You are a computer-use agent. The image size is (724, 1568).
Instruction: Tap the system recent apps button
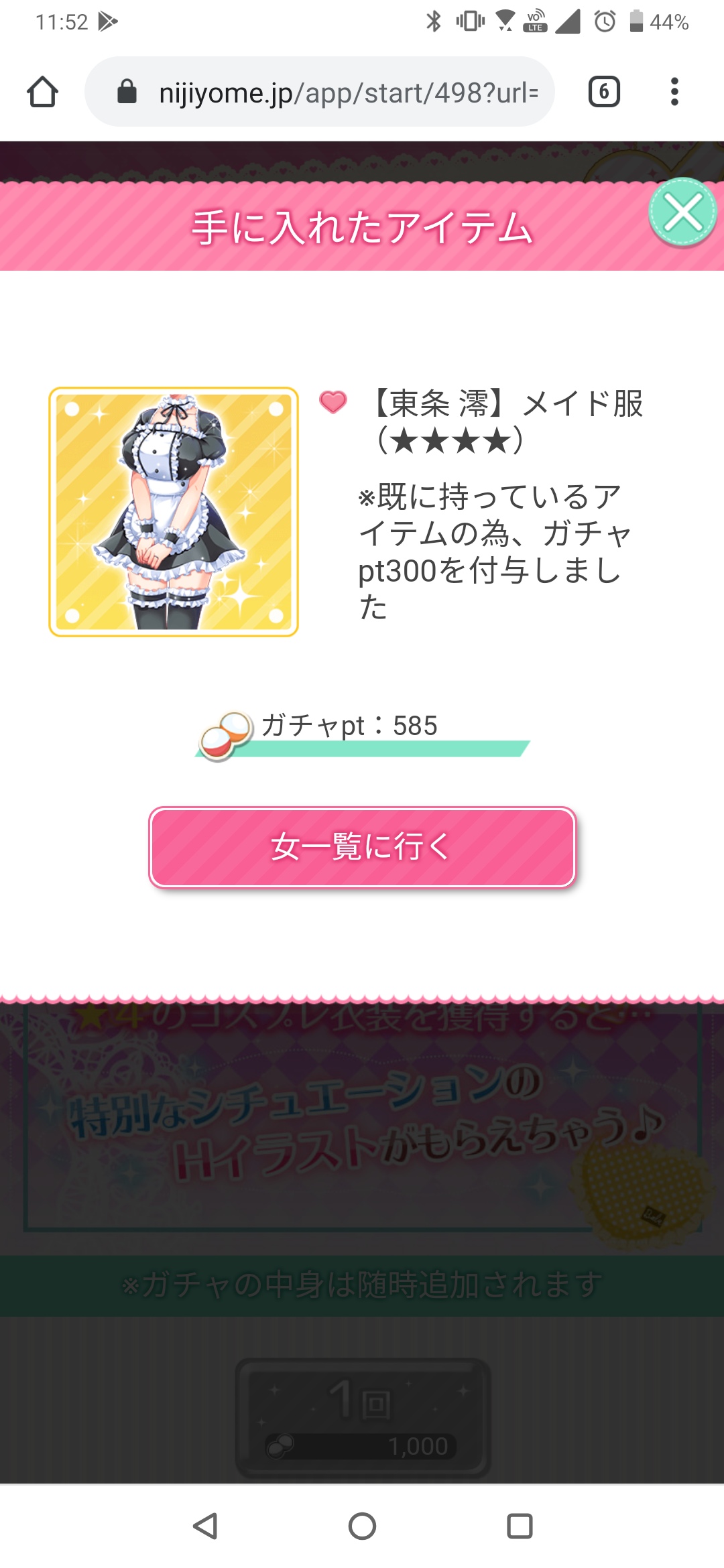[x=520, y=1526]
